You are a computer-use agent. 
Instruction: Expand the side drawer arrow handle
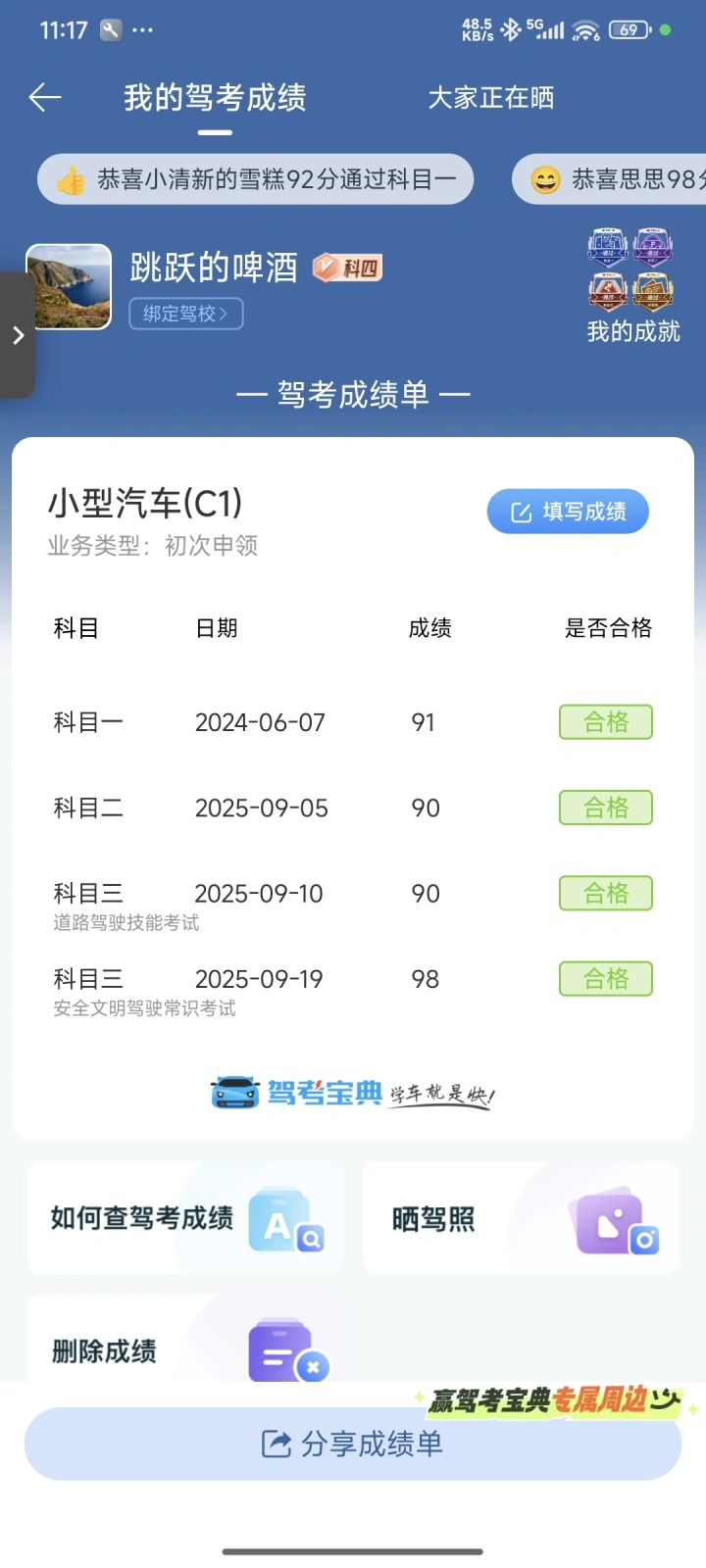click(x=18, y=335)
